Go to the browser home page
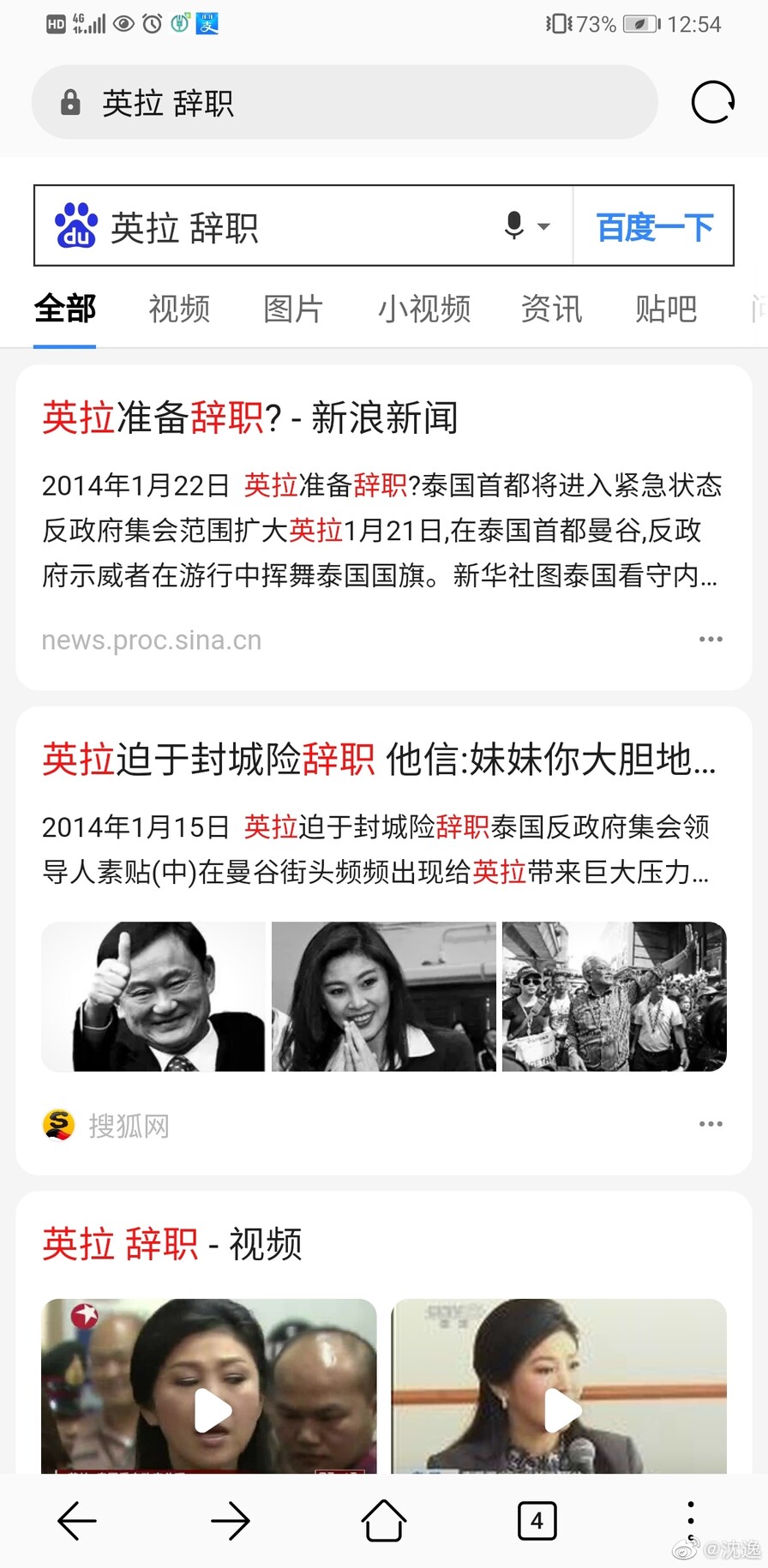Image resolution: width=768 pixels, height=1568 pixels. pos(384,1521)
